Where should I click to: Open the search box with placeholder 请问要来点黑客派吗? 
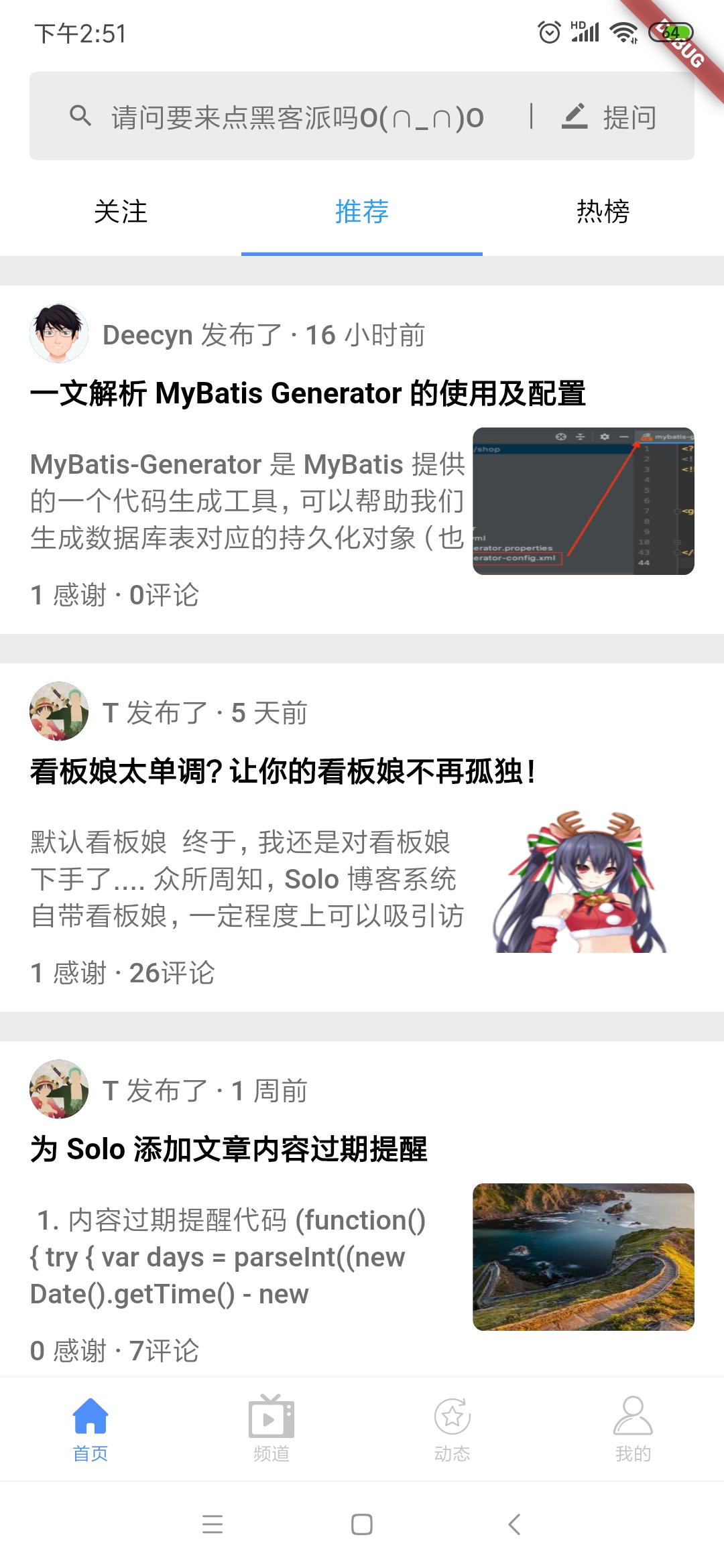tap(295, 117)
